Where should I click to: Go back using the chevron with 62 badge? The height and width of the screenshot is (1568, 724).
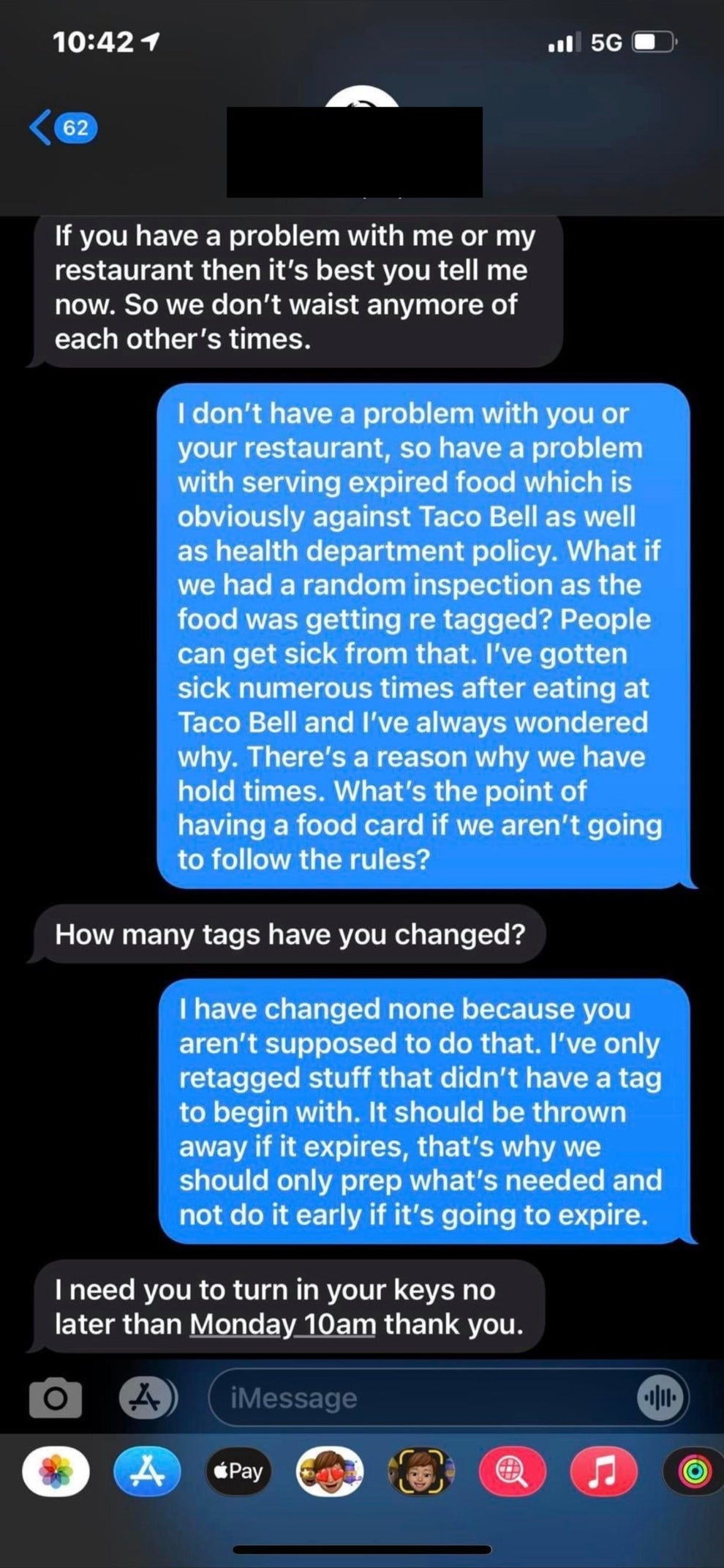[x=64, y=127]
